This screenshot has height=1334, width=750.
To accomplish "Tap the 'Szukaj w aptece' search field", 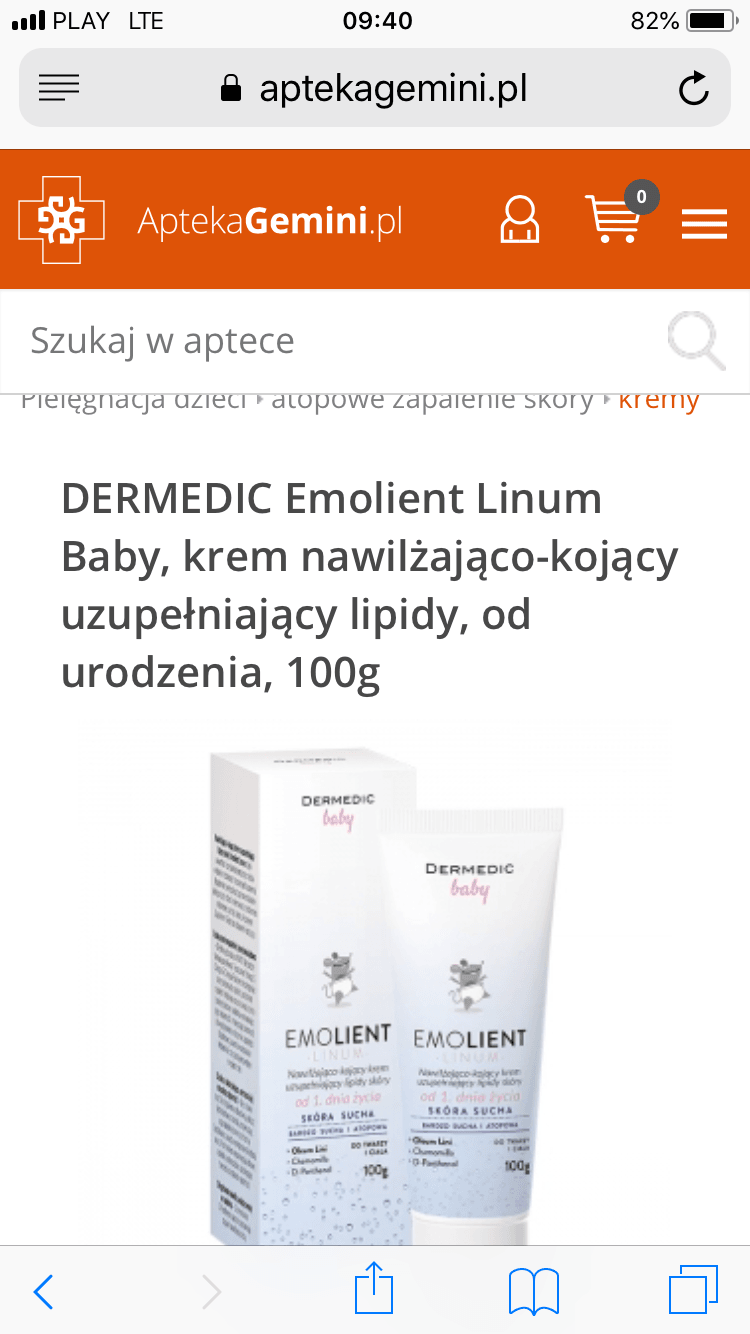I will pos(330,341).
